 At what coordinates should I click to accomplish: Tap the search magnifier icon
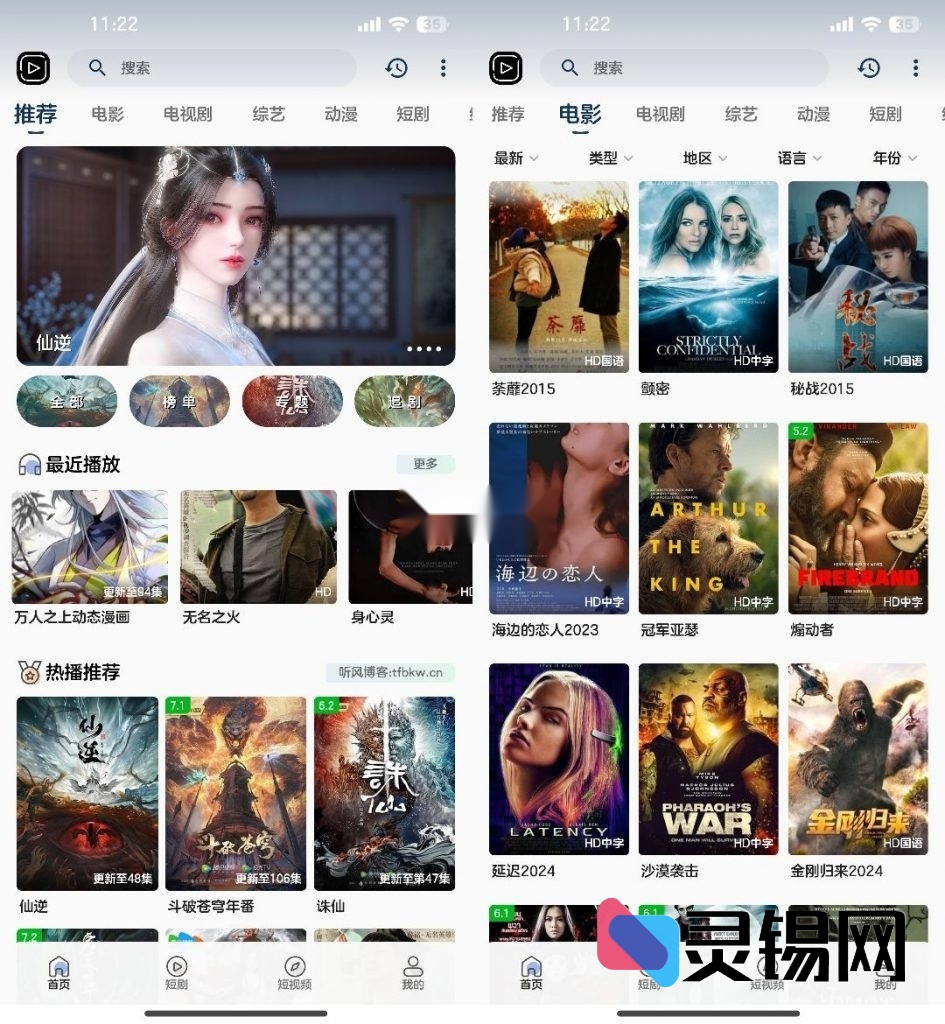pyautogui.click(x=96, y=68)
